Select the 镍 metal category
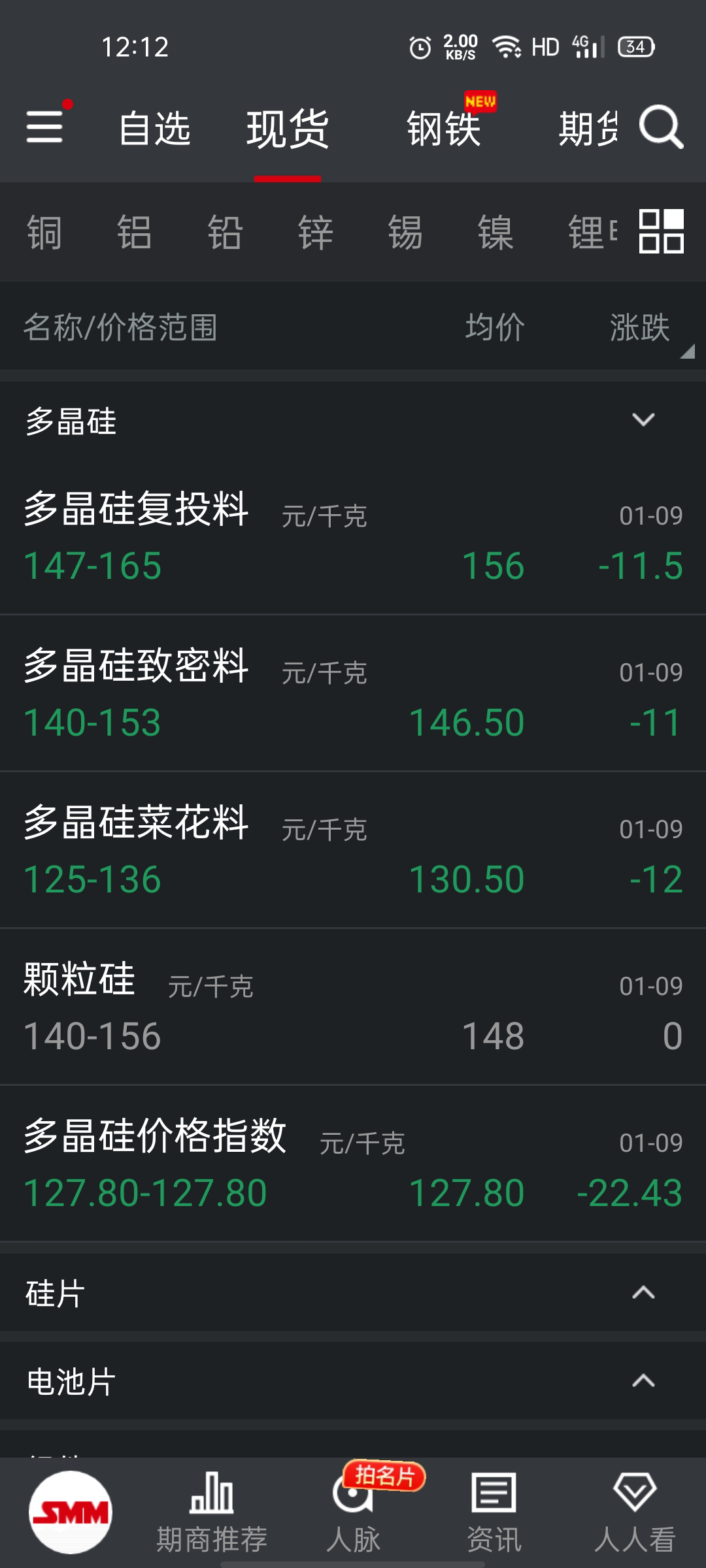Image resolution: width=706 pixels, height=1568 pixels. coord(496,233)
